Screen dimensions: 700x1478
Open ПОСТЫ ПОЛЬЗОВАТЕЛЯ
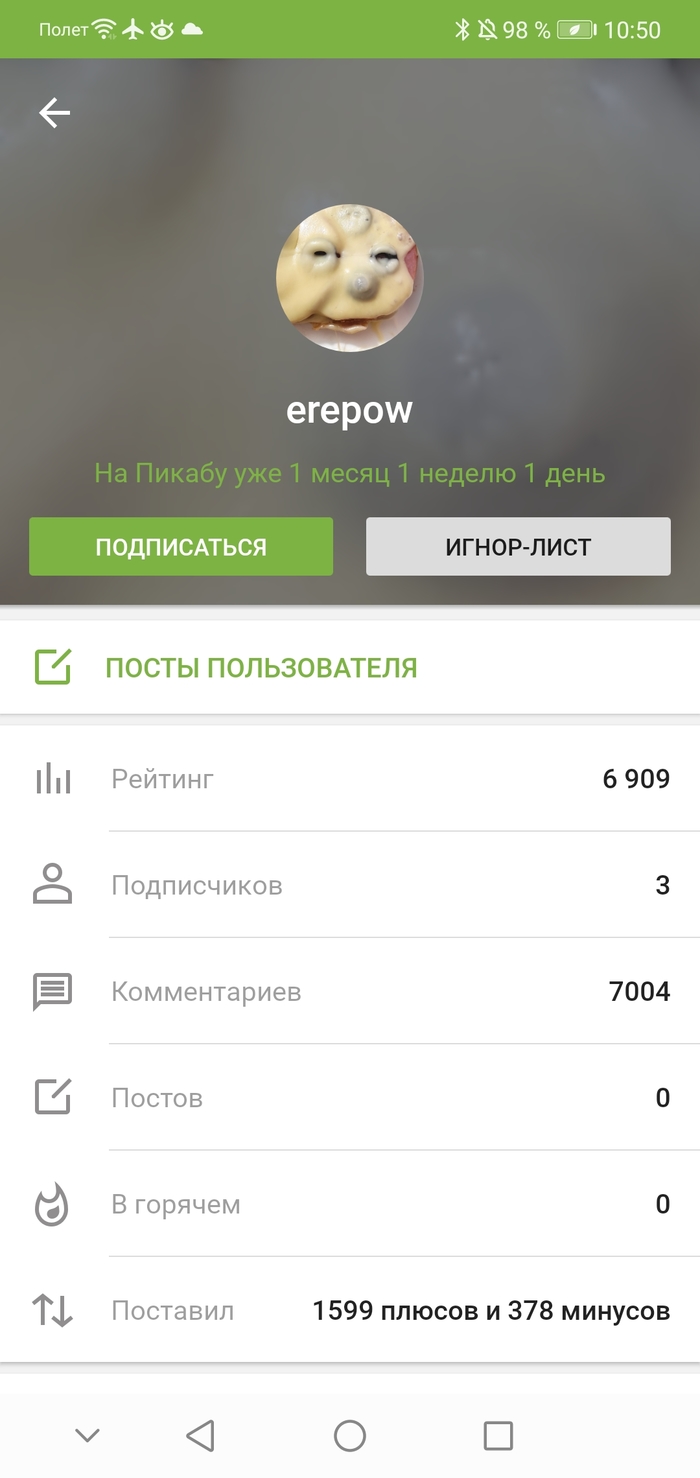click(x=261, y=668)
